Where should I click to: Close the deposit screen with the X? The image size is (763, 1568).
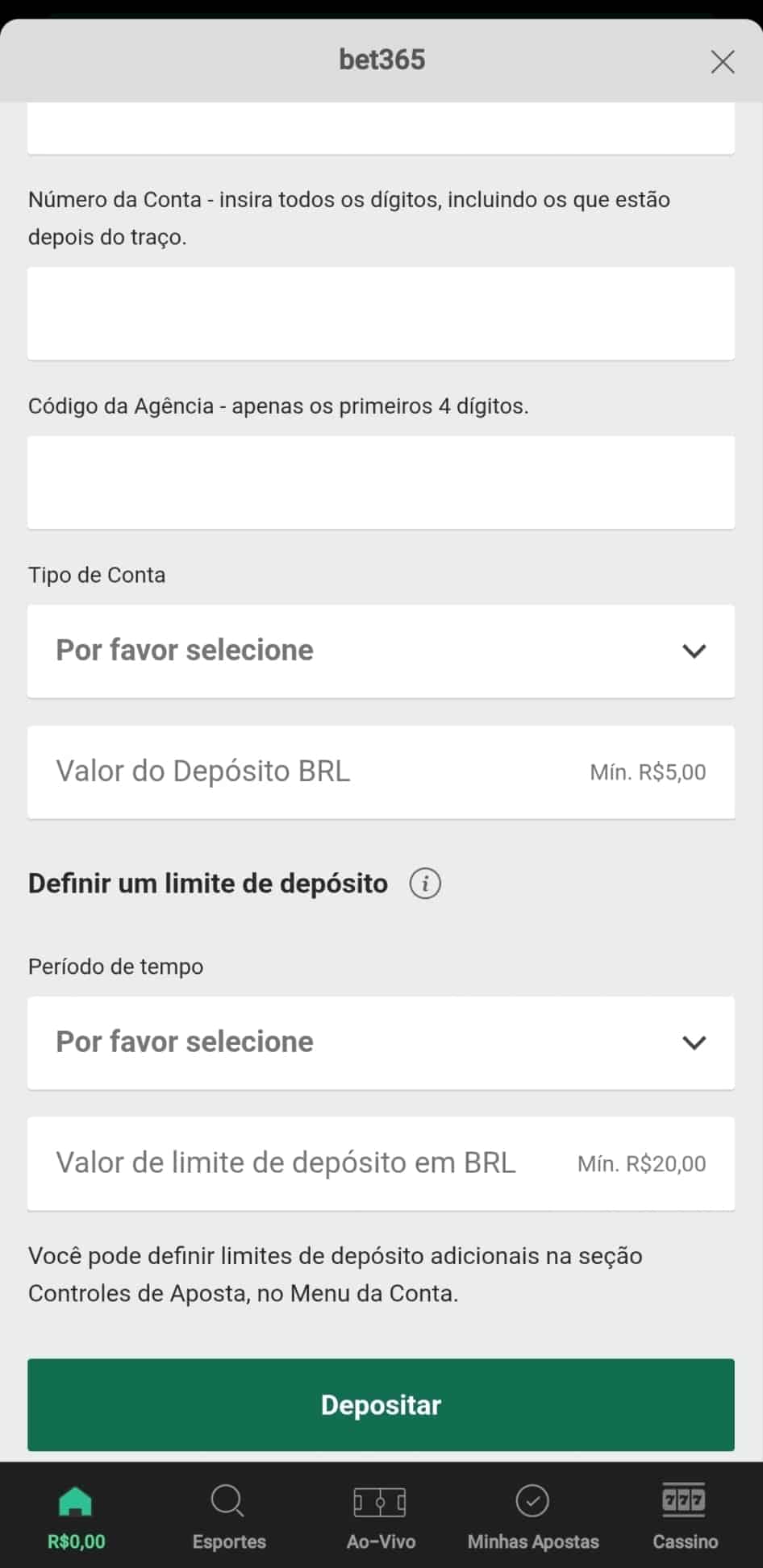723,61
